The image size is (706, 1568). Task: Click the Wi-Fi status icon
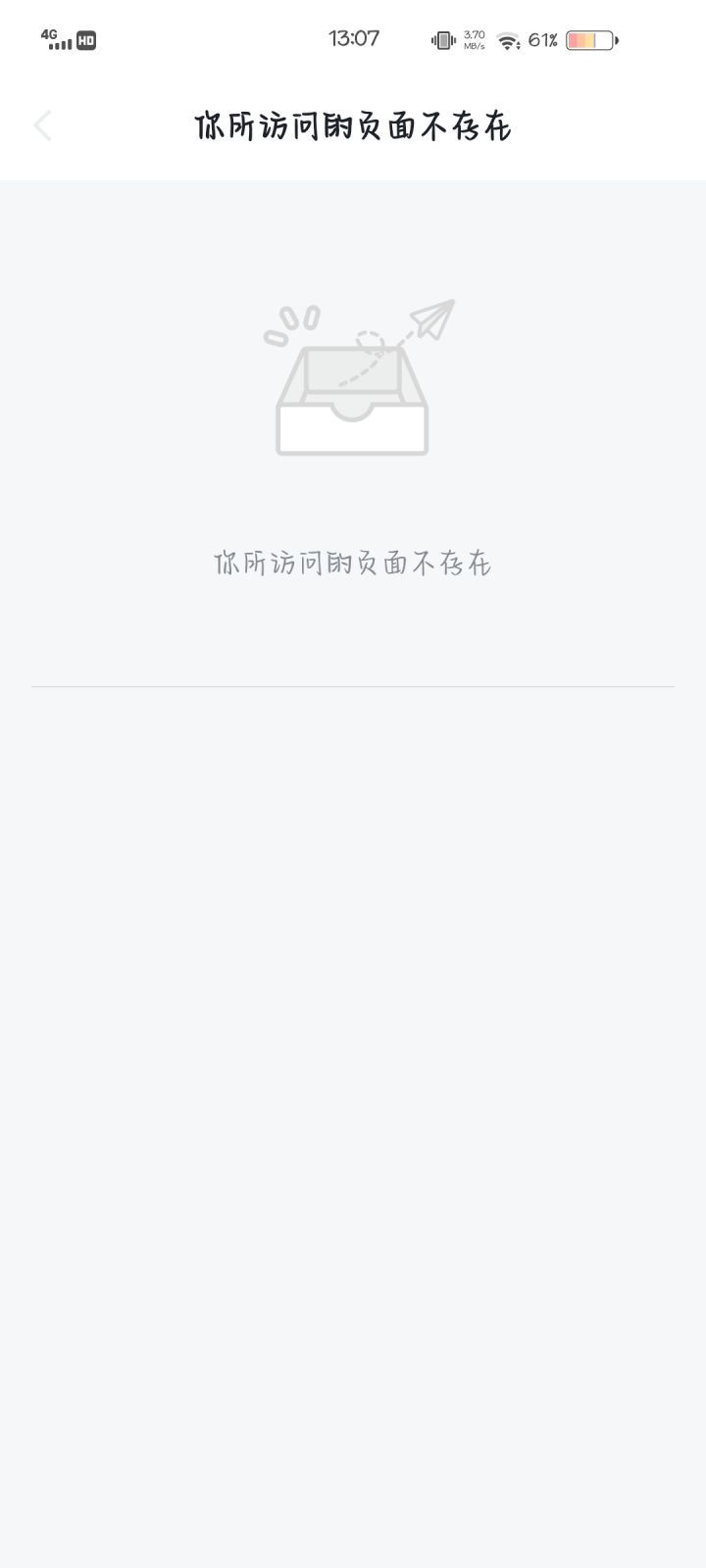coord(509,40)
